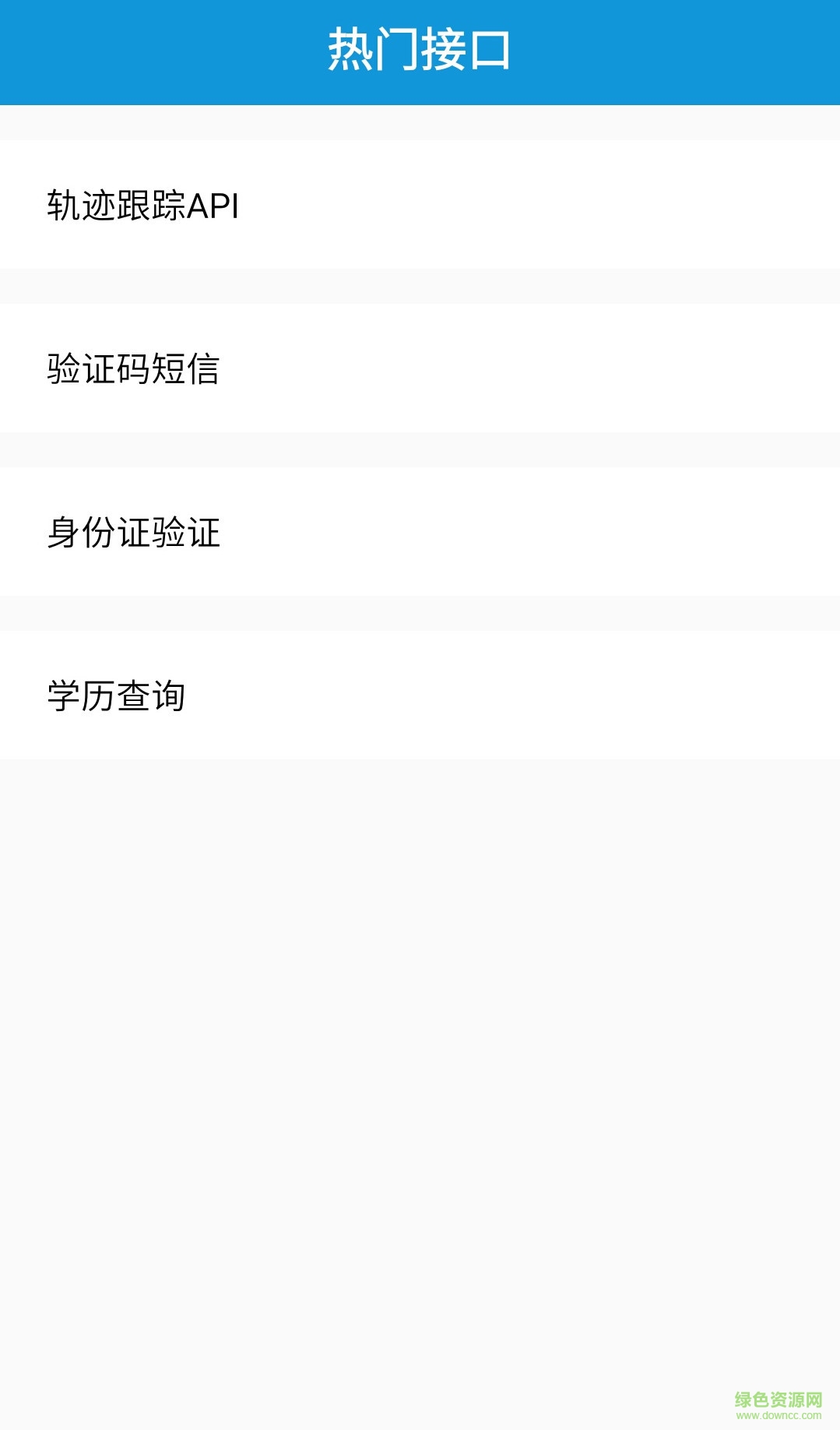Tap the fourth list row

pyautogui.click(x=420, y=691)
